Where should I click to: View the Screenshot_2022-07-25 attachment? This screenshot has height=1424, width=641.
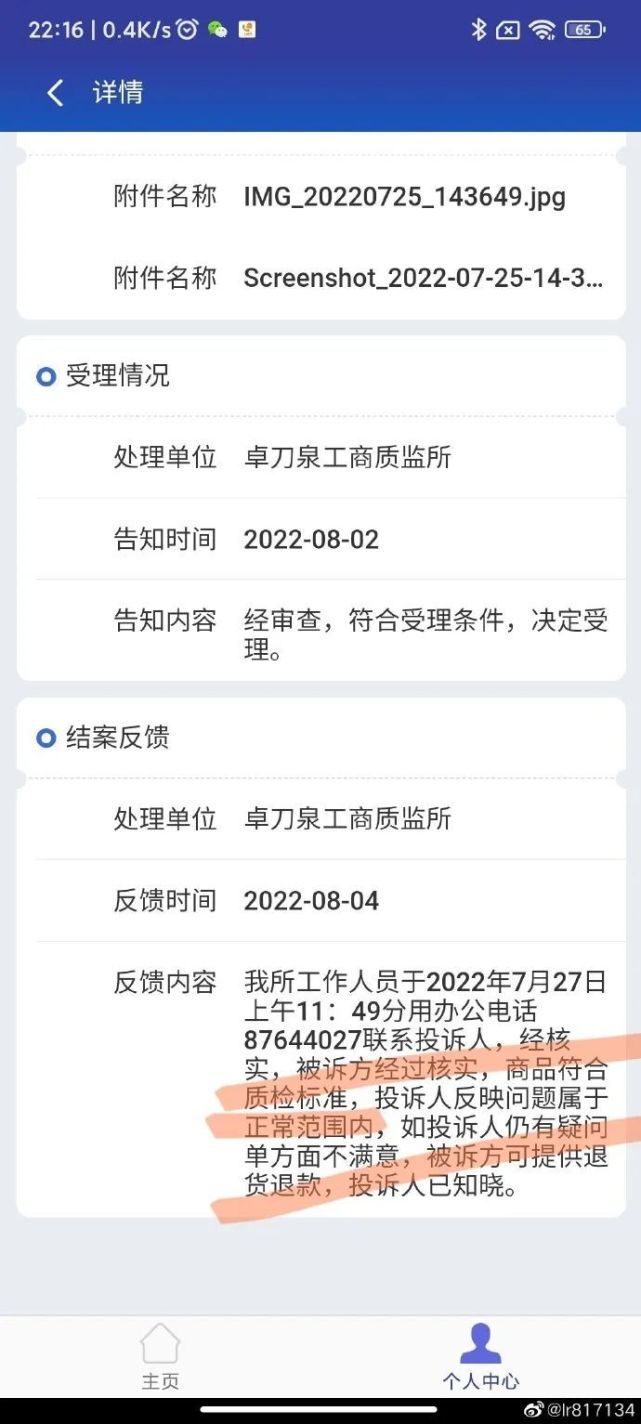pyautogui.click(x=423, y=277)
